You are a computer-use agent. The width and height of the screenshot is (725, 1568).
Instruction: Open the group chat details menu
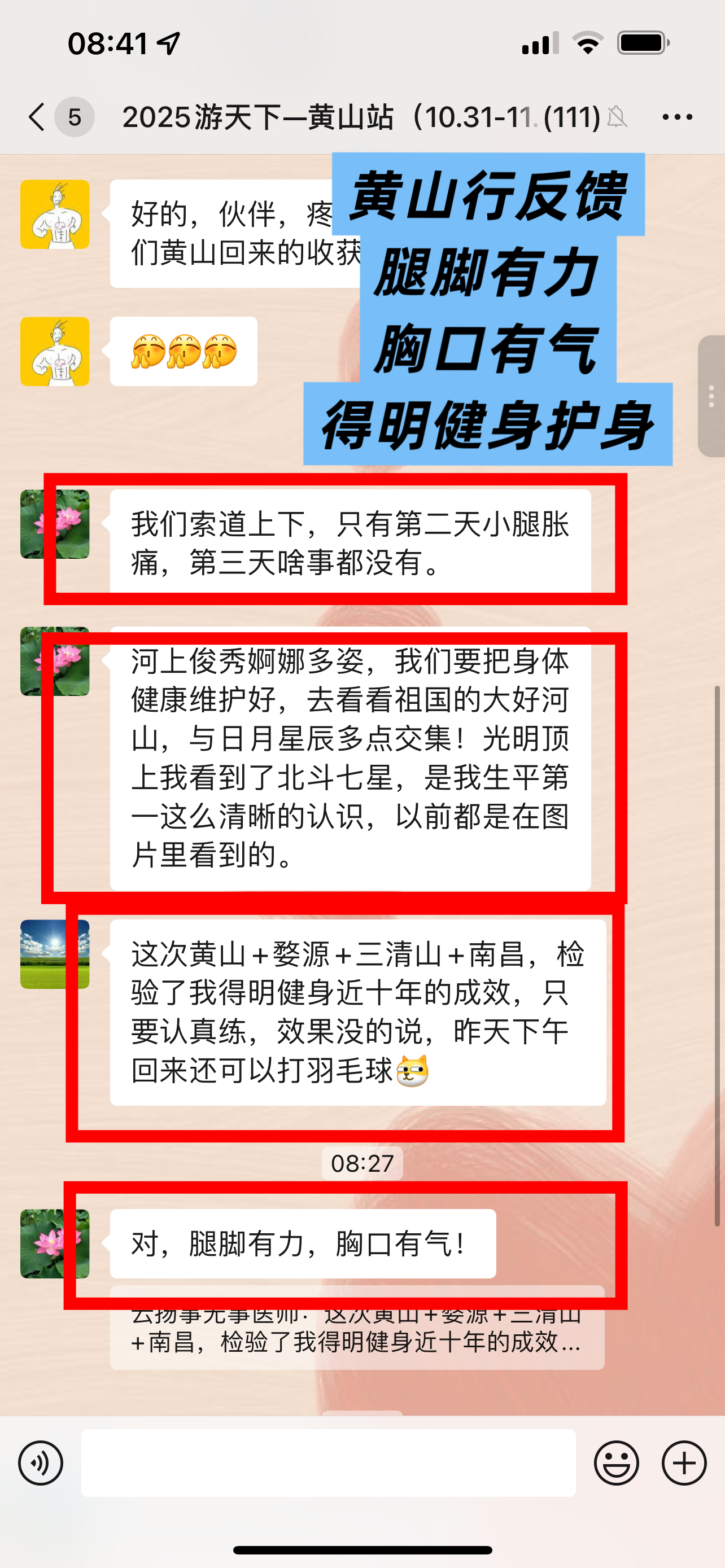[677, 116]
